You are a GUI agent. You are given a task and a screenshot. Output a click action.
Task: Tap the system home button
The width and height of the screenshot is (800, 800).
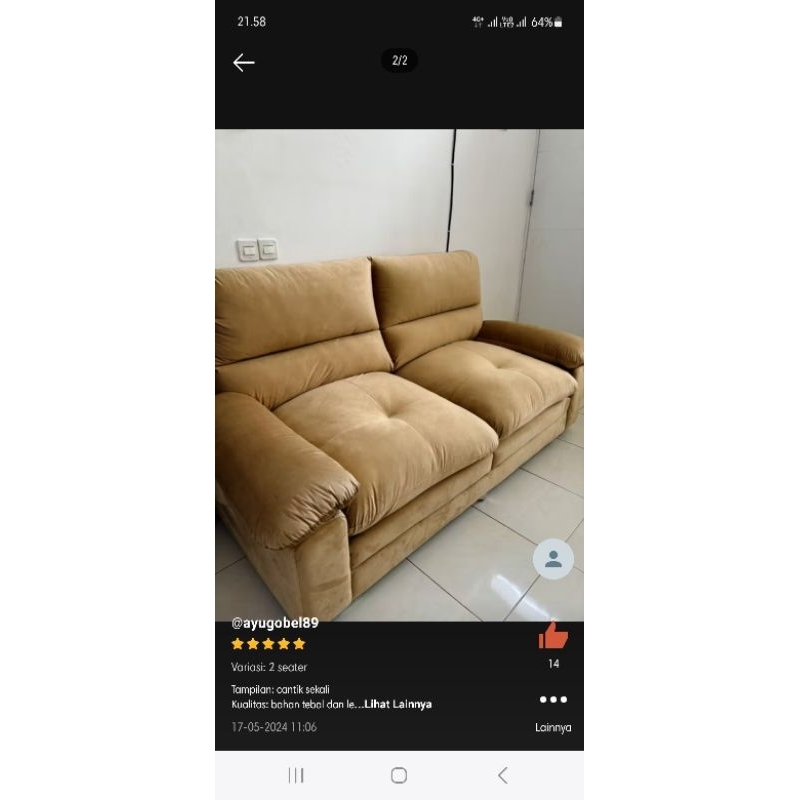(x=399, y=775)
